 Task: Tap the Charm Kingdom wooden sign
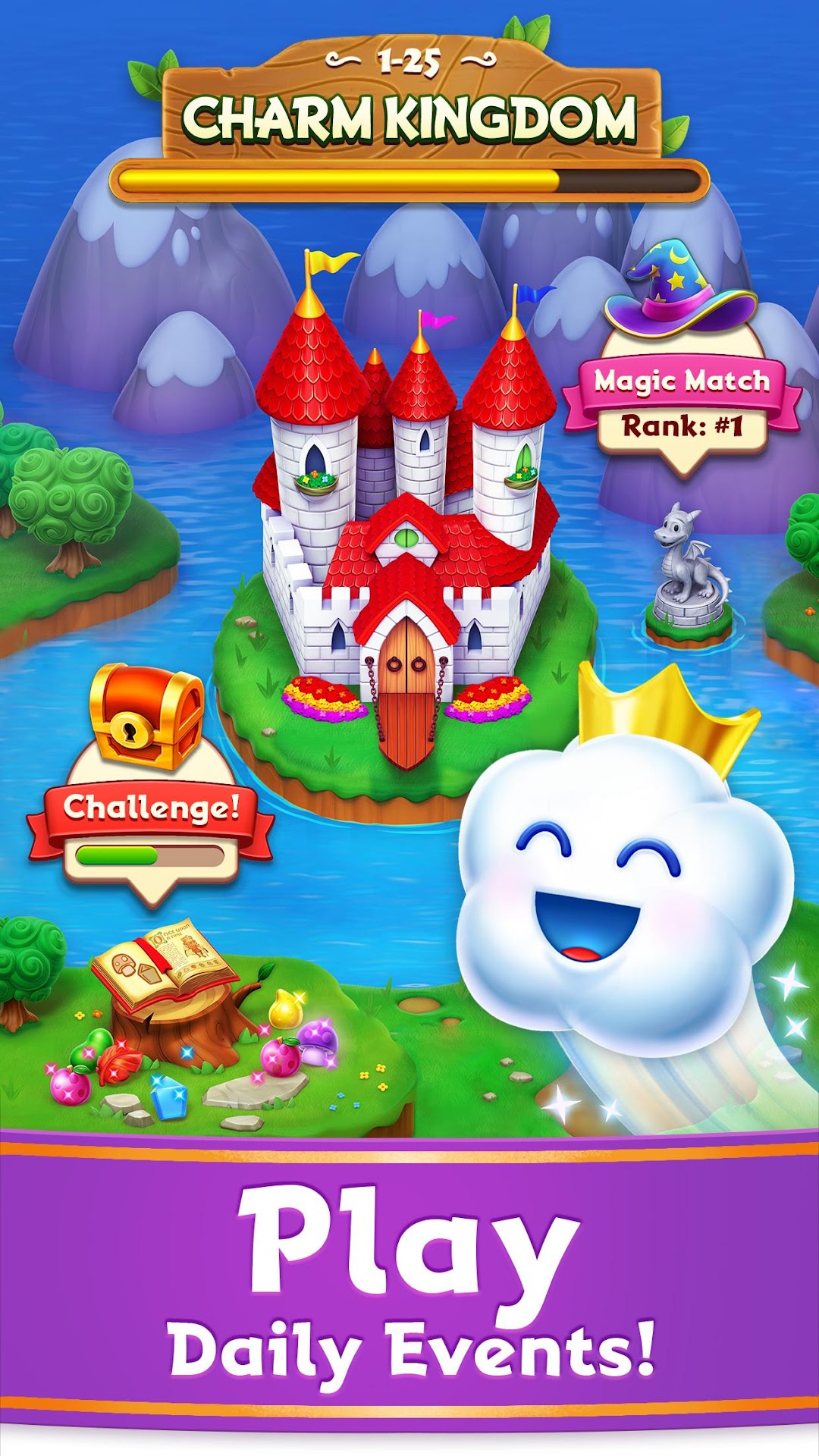409,112
